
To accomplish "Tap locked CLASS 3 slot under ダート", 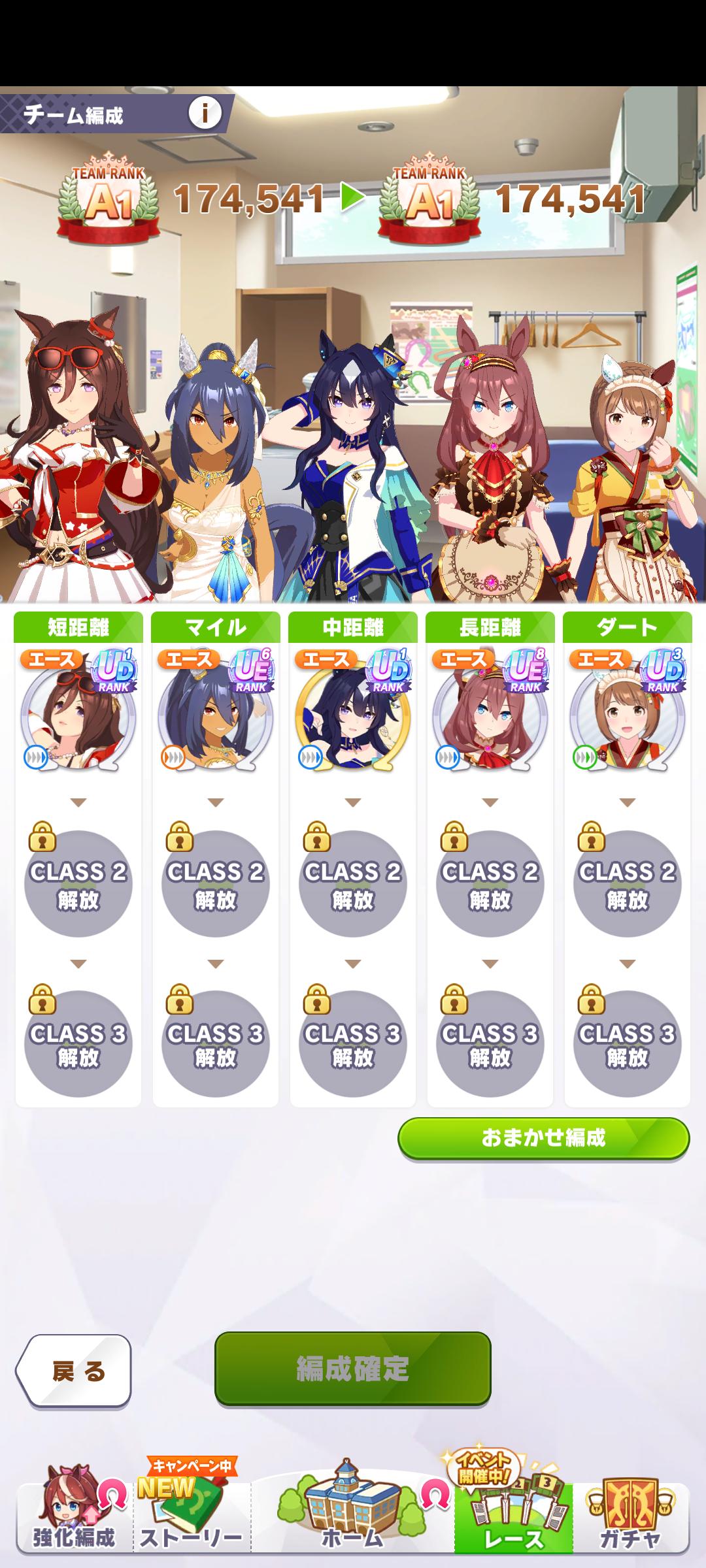I will point(628,1044).
